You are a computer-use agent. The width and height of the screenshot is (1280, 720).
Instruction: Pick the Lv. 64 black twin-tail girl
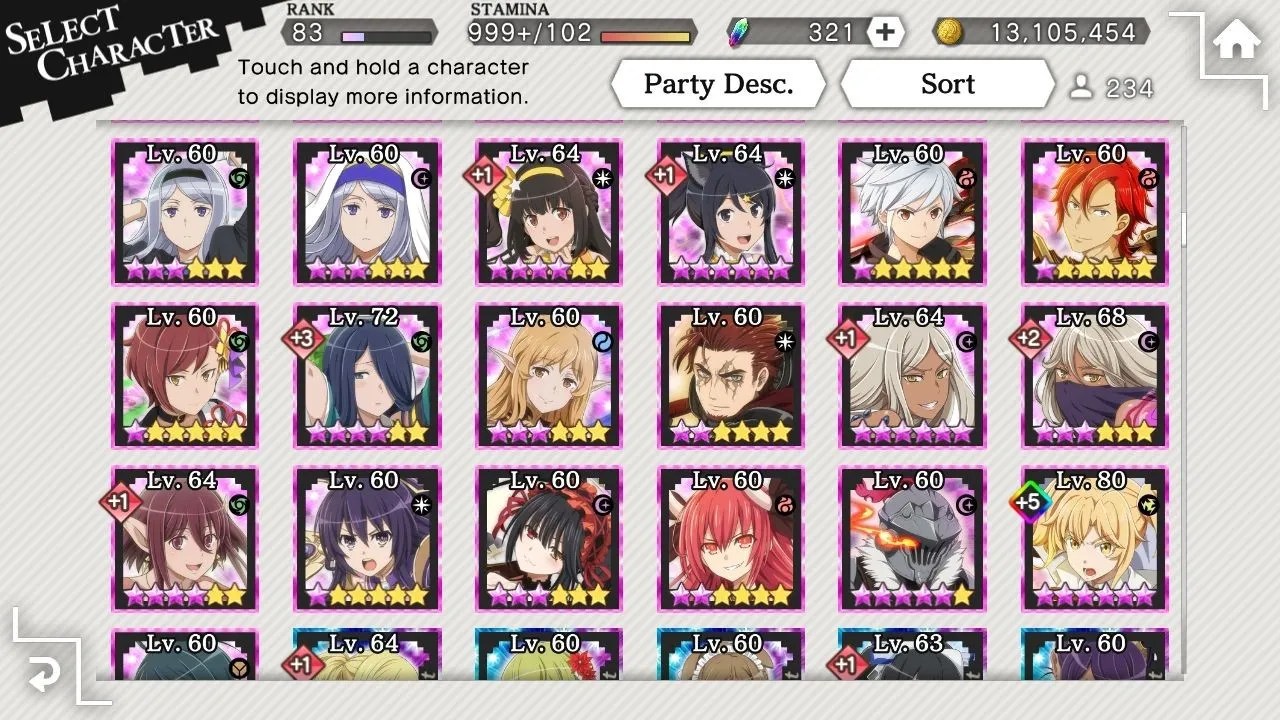point(730,212)
